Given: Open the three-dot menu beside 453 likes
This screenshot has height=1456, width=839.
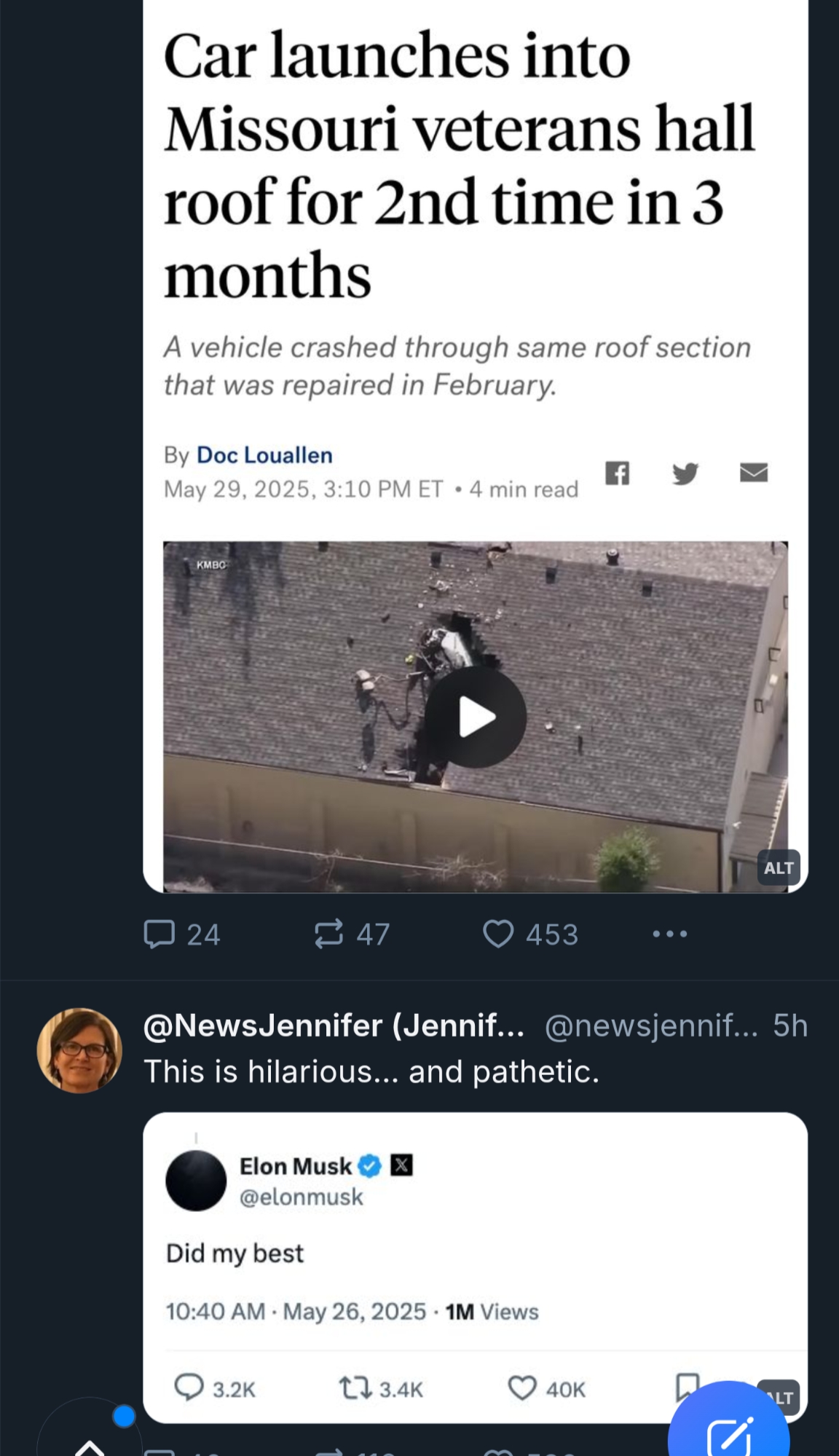Looking at the screenshot, I should (x=670, y=934).
